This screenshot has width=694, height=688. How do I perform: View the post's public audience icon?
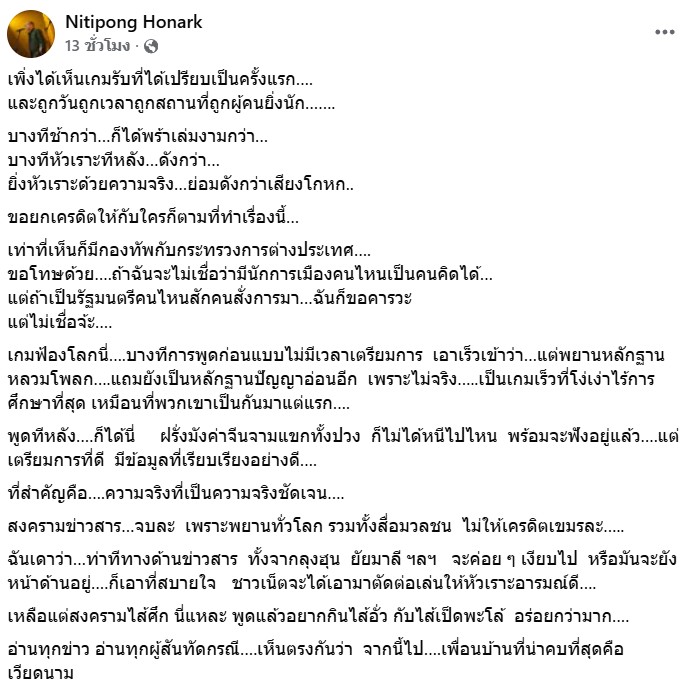pyautogui.click(x=151, y=46)
